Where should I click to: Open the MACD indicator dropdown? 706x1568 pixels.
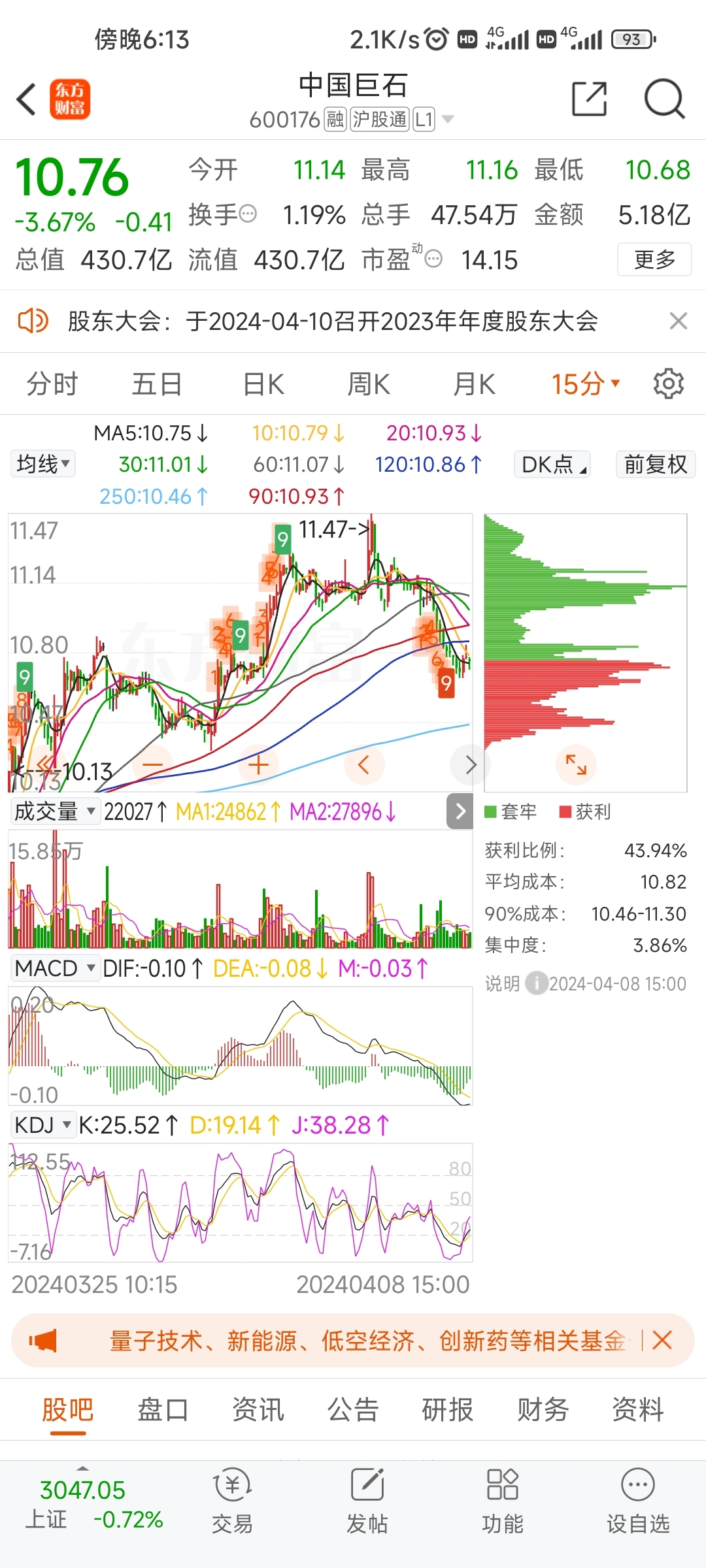click(55, 969)
